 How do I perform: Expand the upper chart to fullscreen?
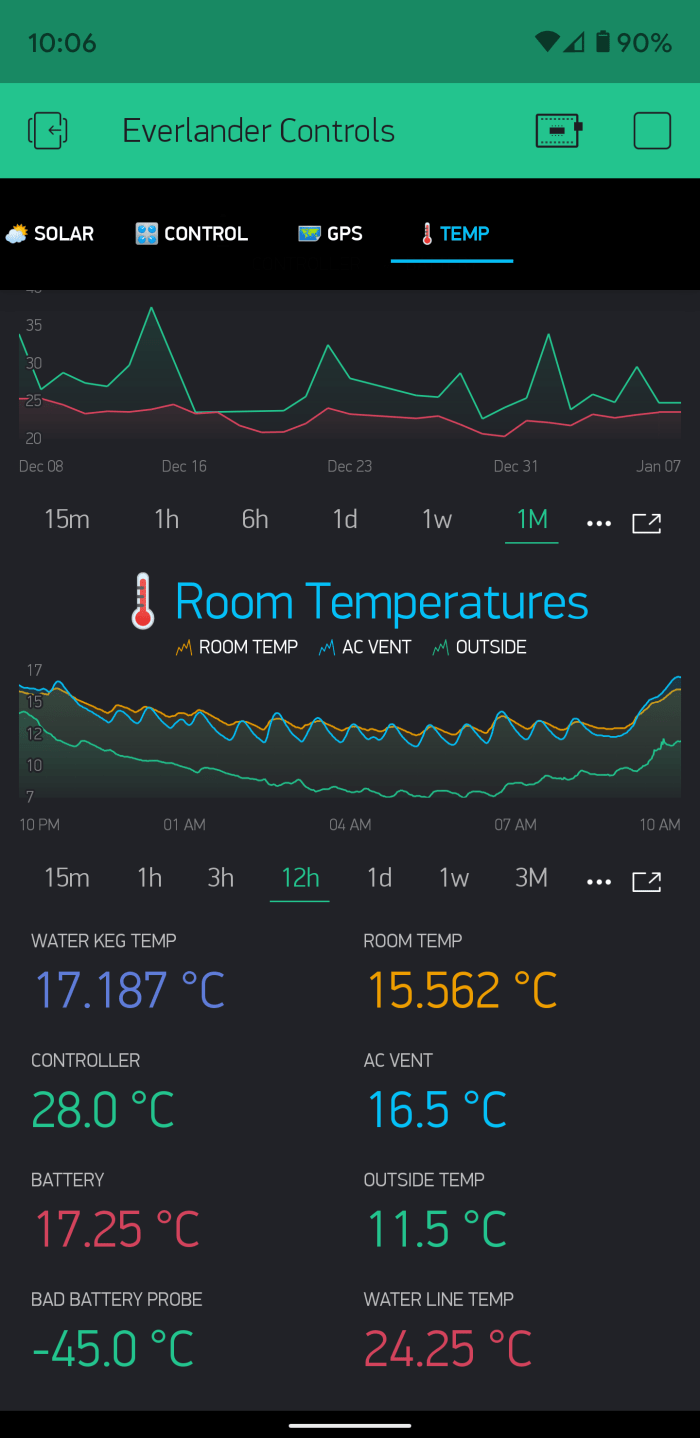[647, 523]
